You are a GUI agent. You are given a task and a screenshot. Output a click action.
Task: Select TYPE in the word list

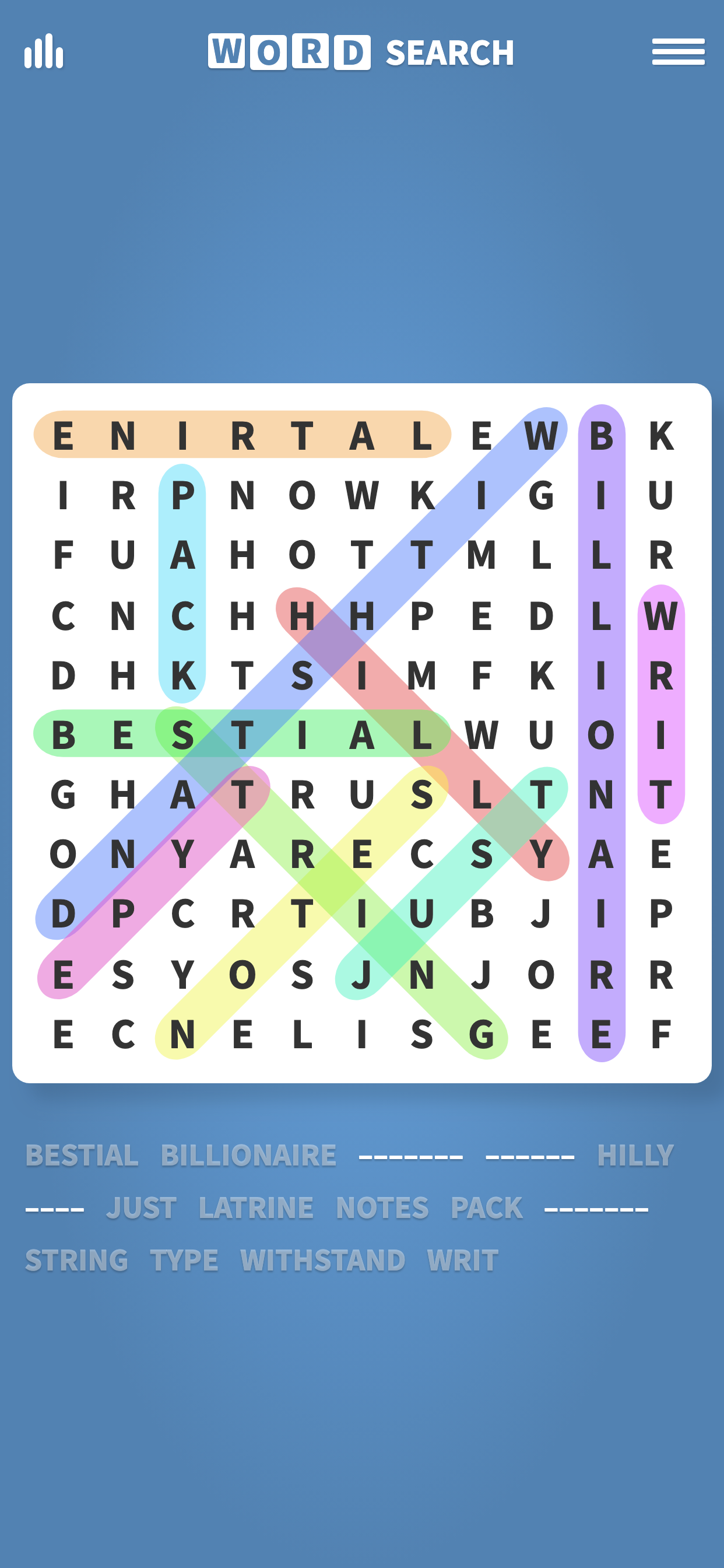(185, 1260)
